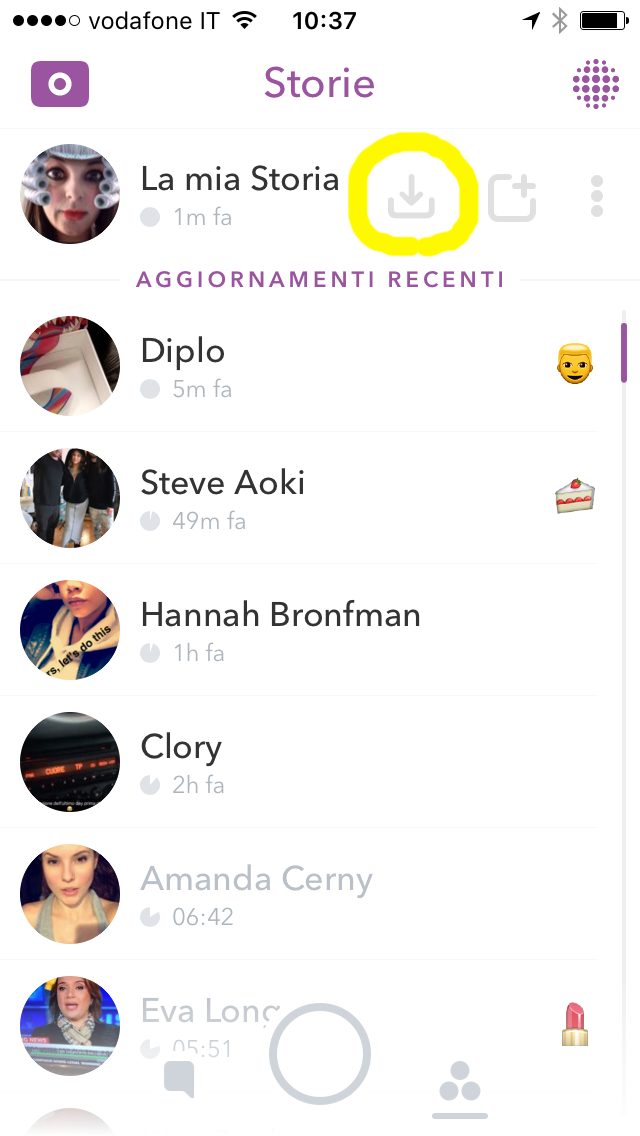Open My Story options three dots
Image resolution: width=640 pixels, height=1136 pixels.
point(596,197)
